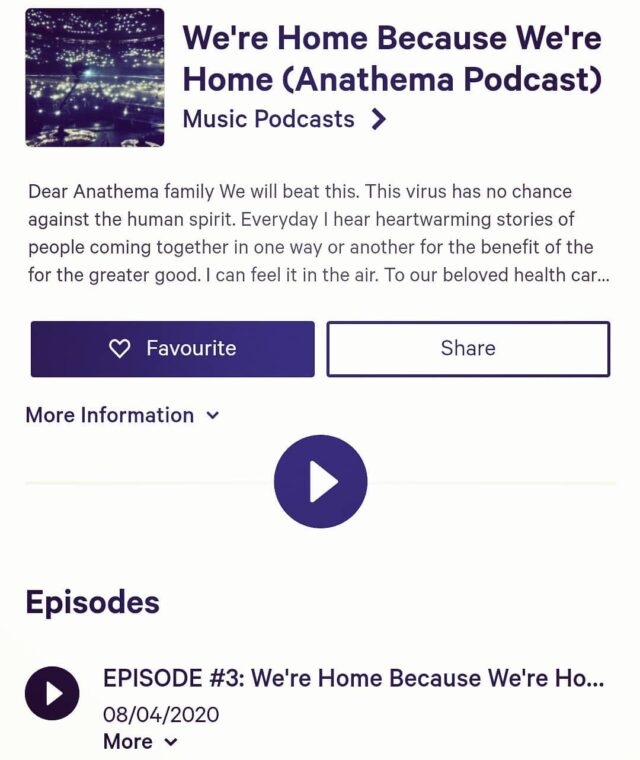Expand the More Information section

pos(122,415)
